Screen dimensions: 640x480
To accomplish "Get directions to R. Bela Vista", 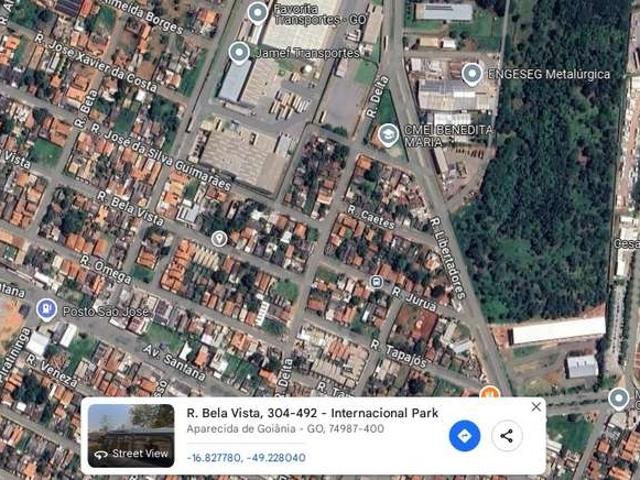I will tap(464, 436).
